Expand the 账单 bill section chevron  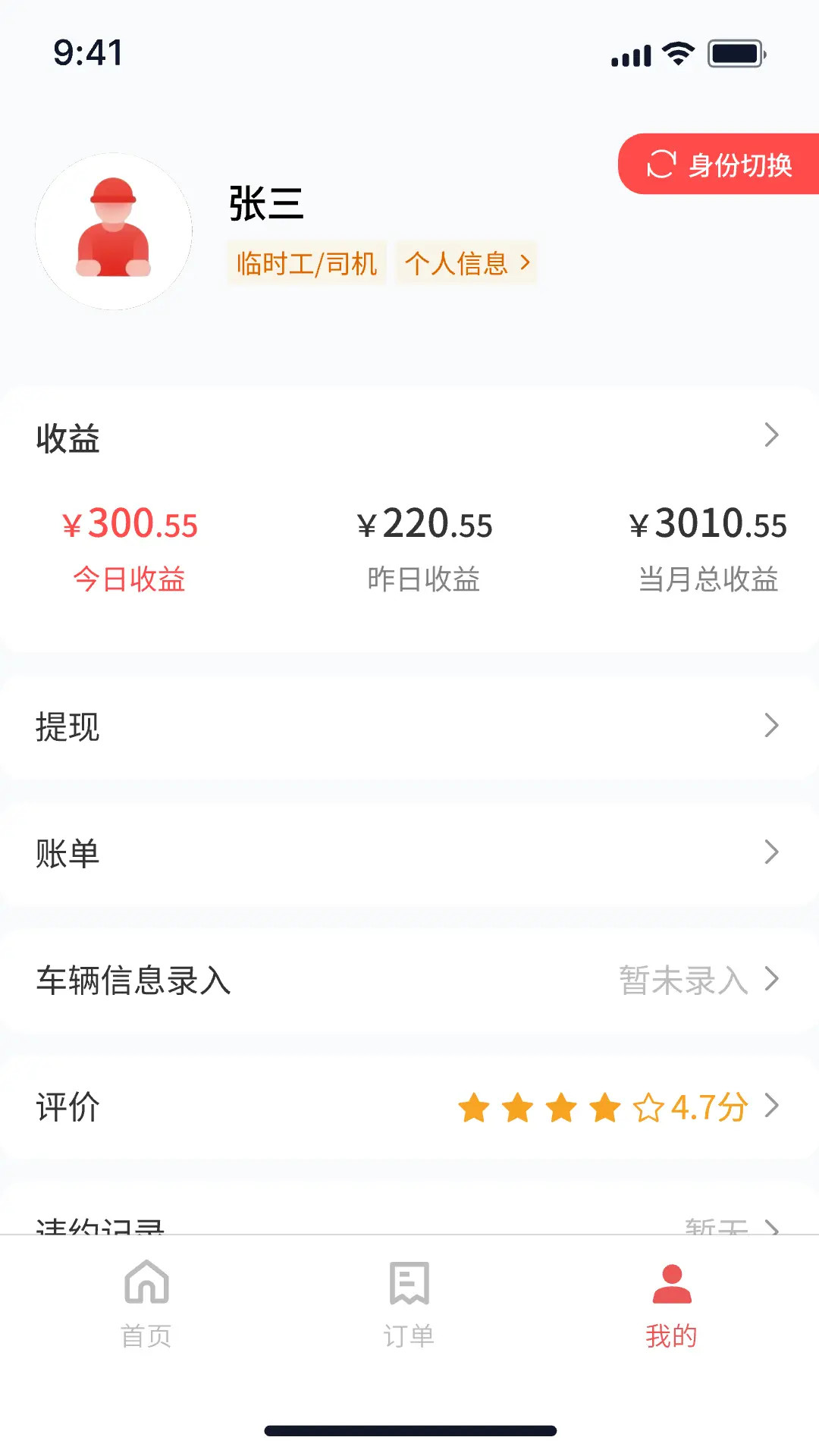point(772,853)
